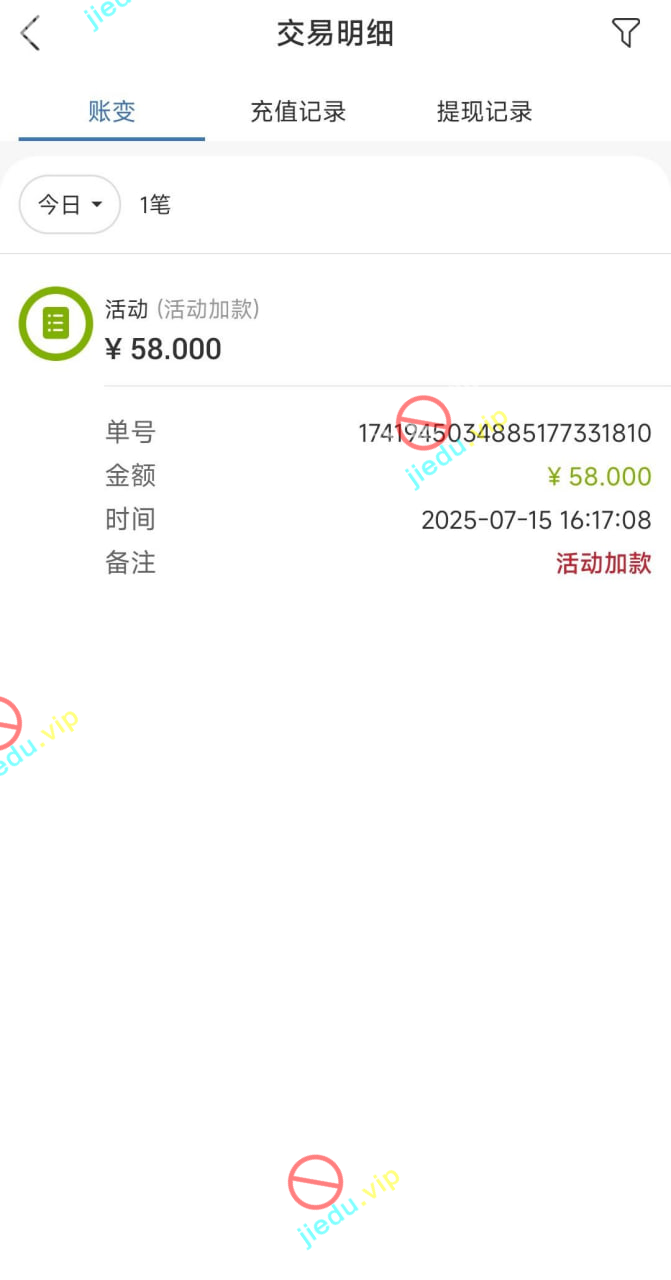Expand the 今日 date dropdown
The width and height of the screenshot is (671, 1280).
[x=70, y=205]
